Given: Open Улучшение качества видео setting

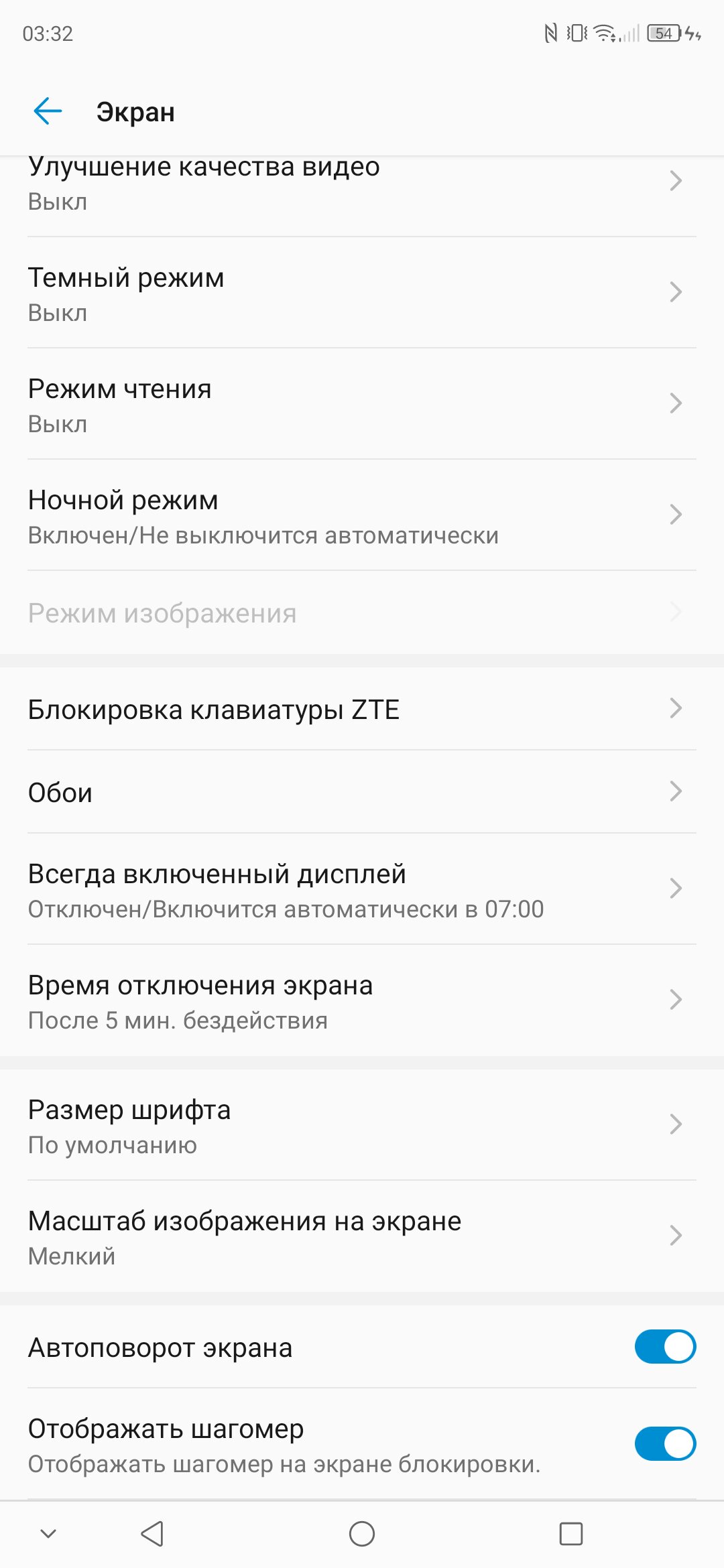Looking at the screenshot, I should click(362, 186).
